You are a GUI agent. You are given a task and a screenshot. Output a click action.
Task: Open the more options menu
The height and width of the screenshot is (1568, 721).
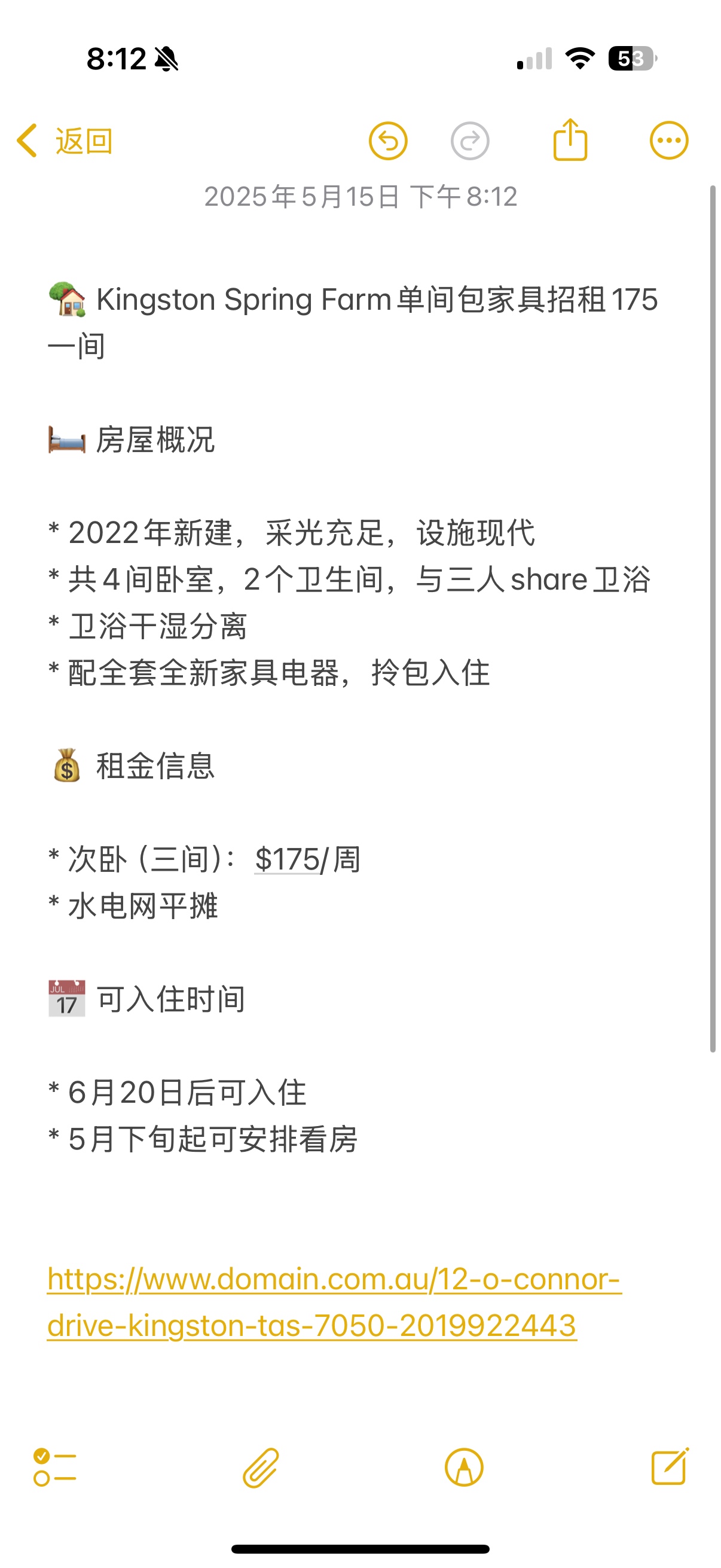point(668,141)
